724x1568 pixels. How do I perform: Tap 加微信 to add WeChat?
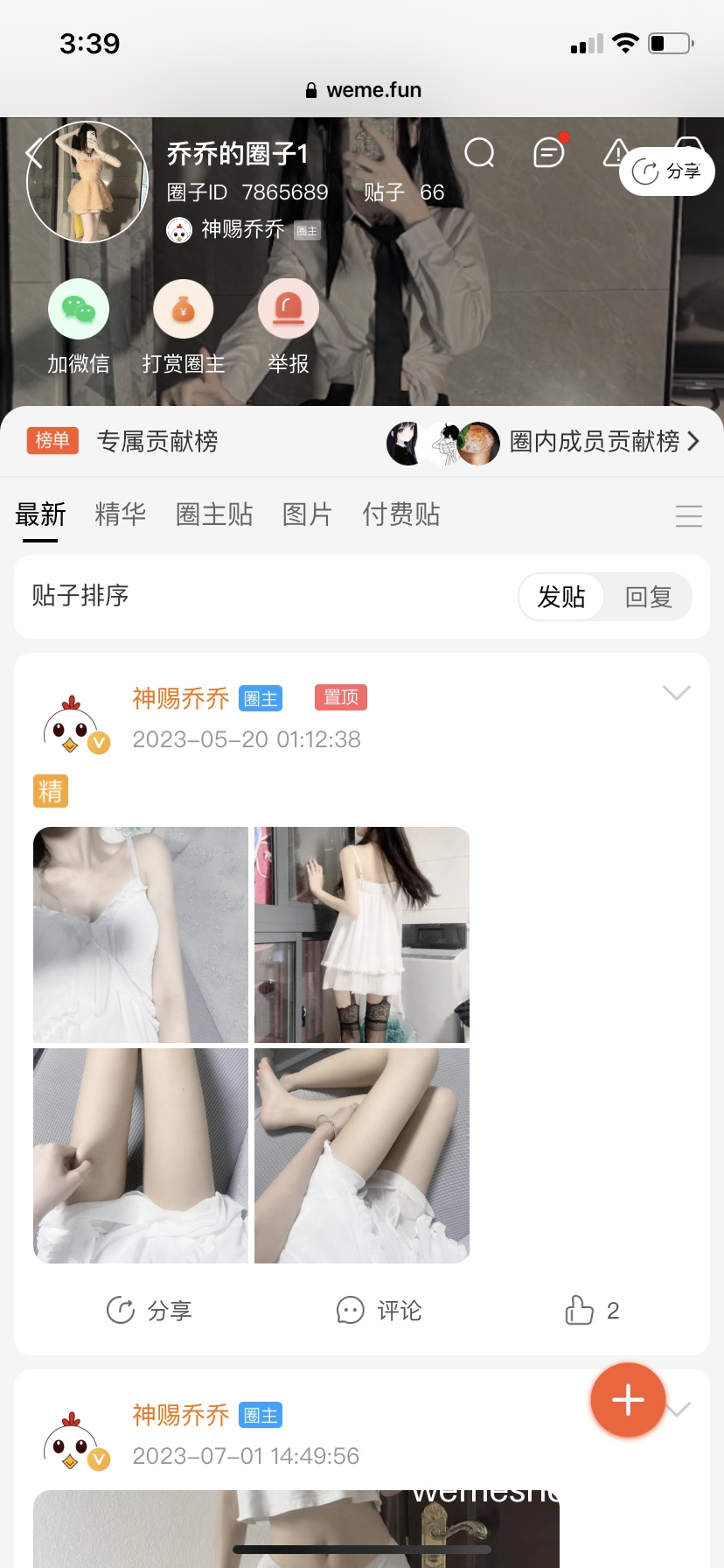[x=79, y=327]
